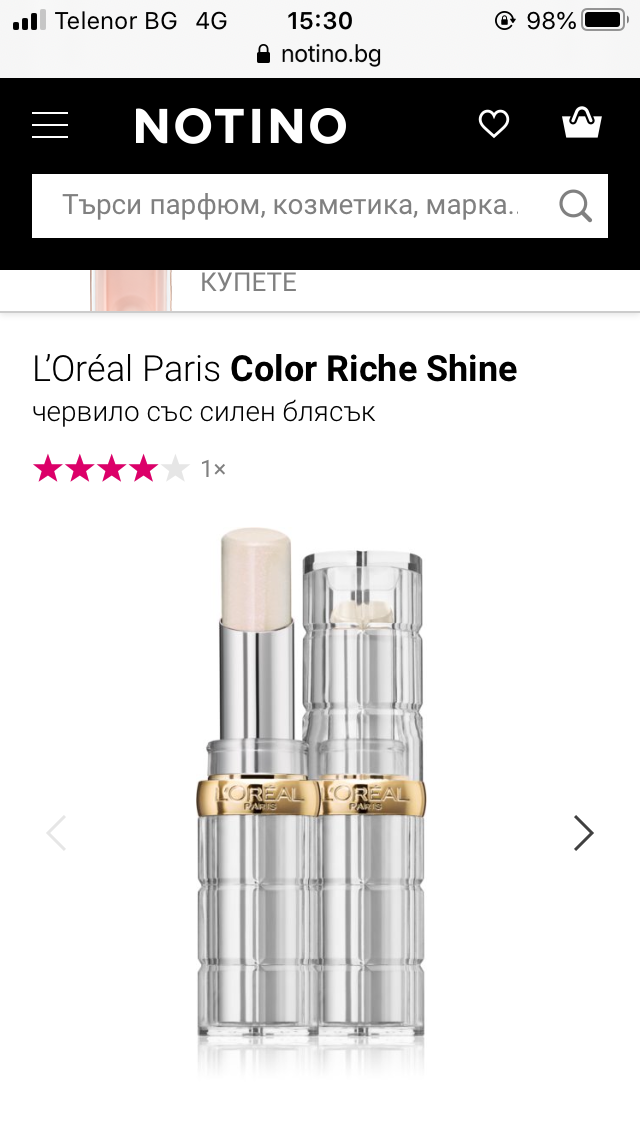
Task: Open the shopping basket
Action: click(582, 124)
